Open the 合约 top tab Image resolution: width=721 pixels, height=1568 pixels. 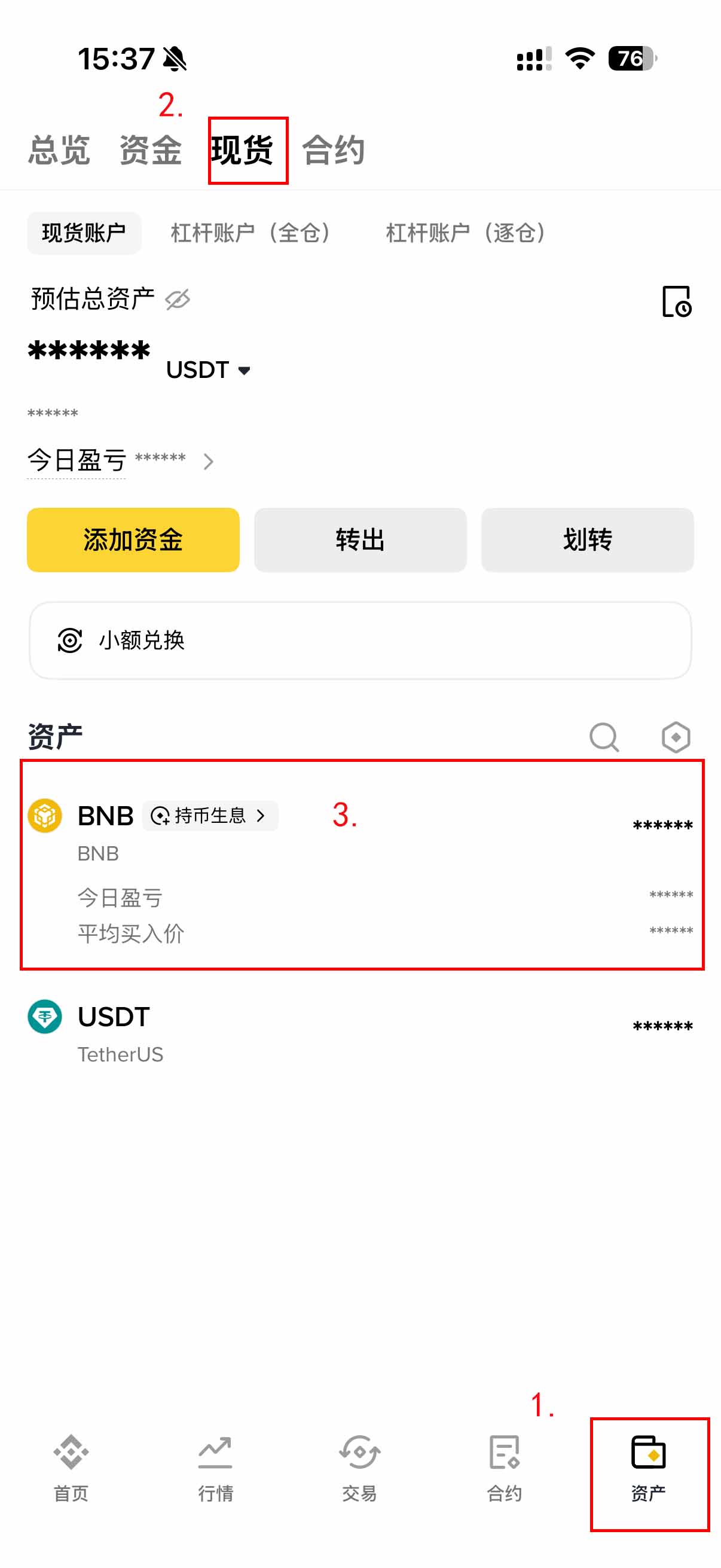pos(334,150)
